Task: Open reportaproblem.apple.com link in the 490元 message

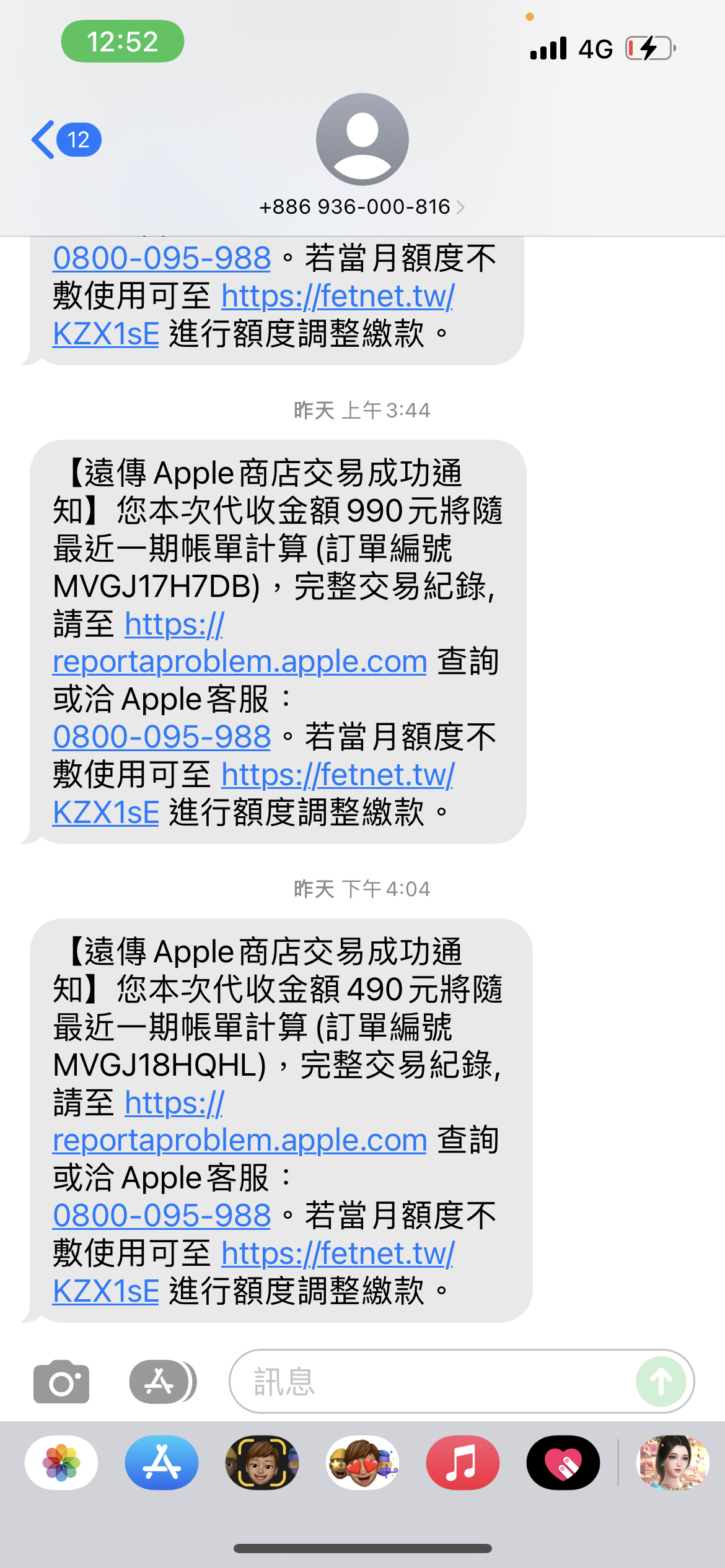Action: 240,1140
